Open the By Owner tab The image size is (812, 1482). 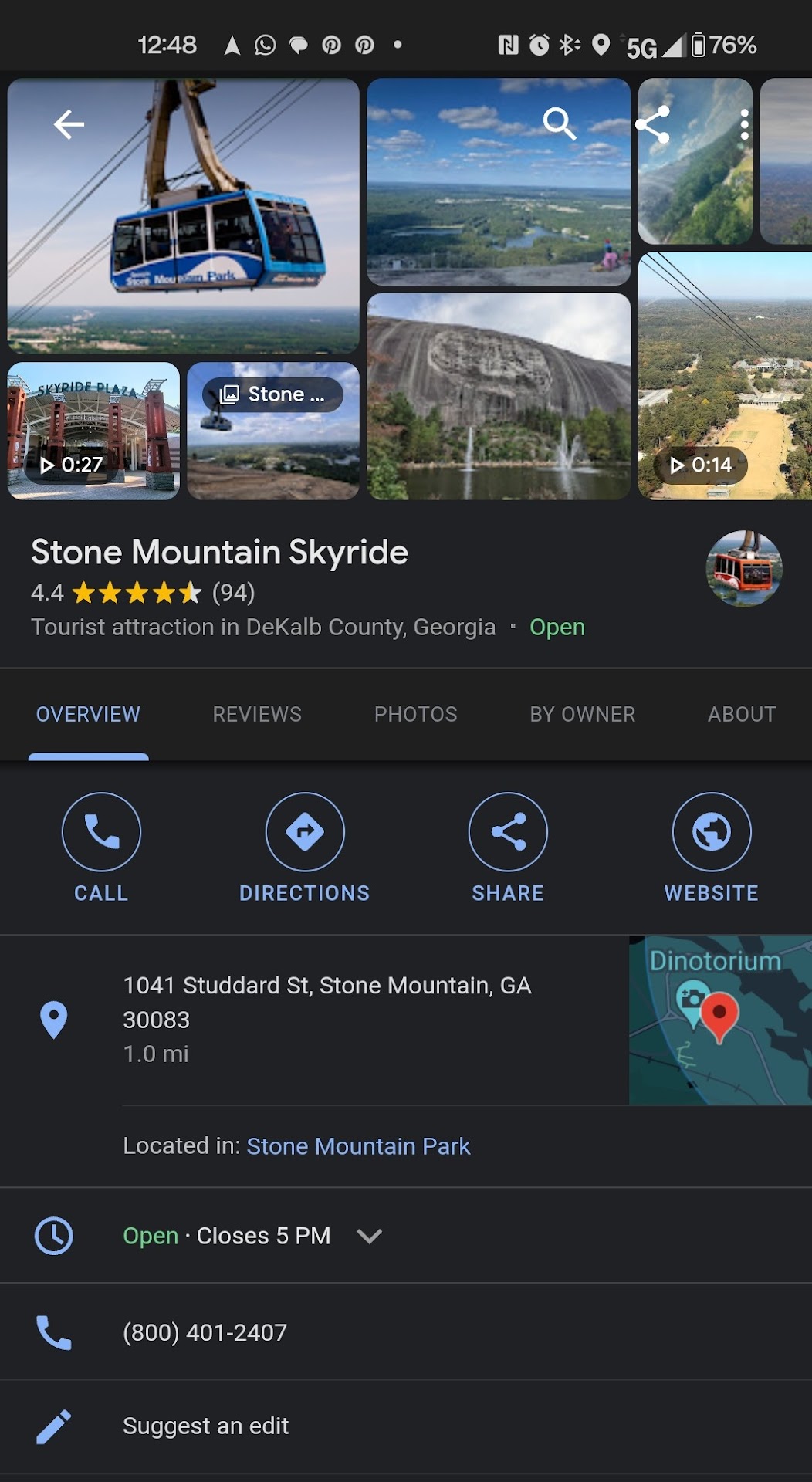point(582,714)
